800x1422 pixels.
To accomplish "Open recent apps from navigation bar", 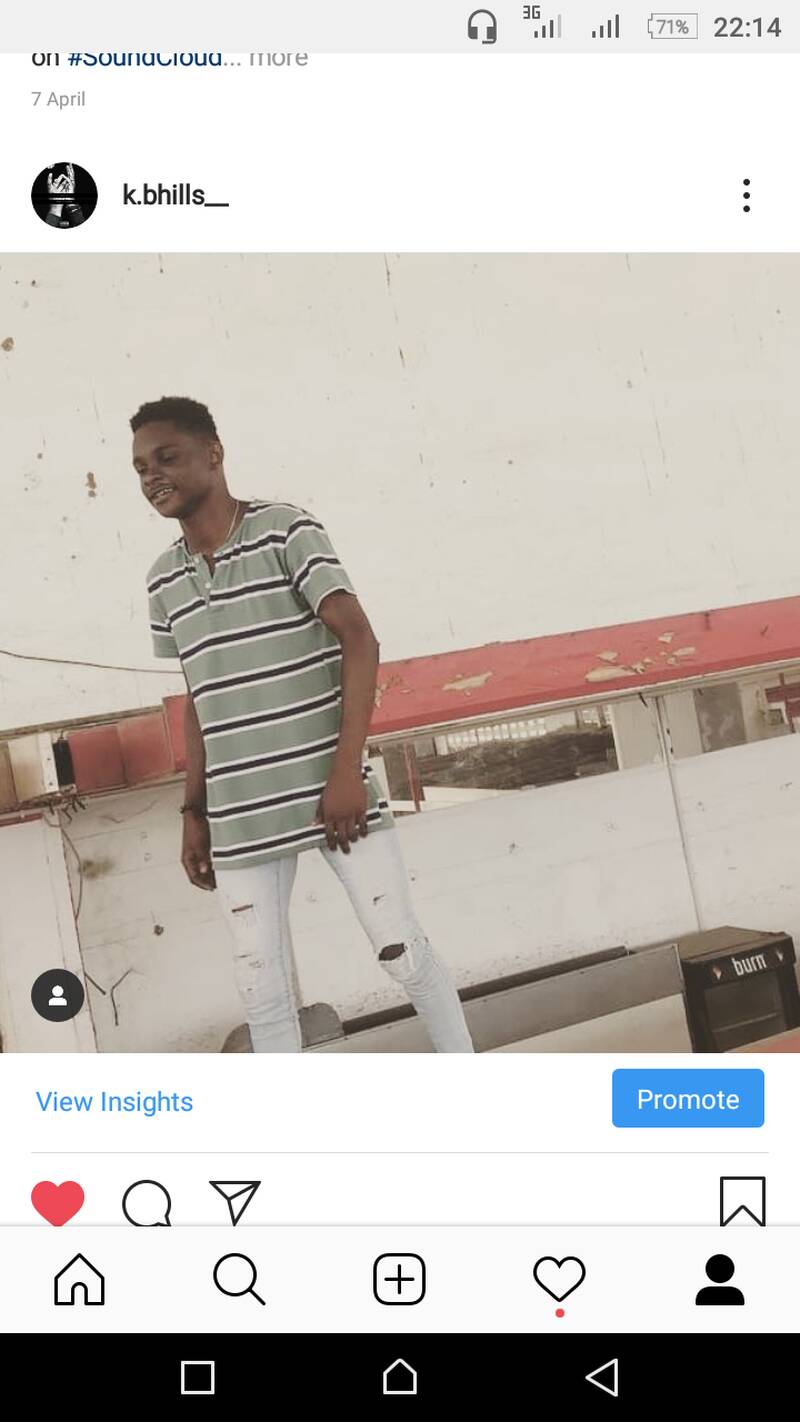I will point(198,1377).
